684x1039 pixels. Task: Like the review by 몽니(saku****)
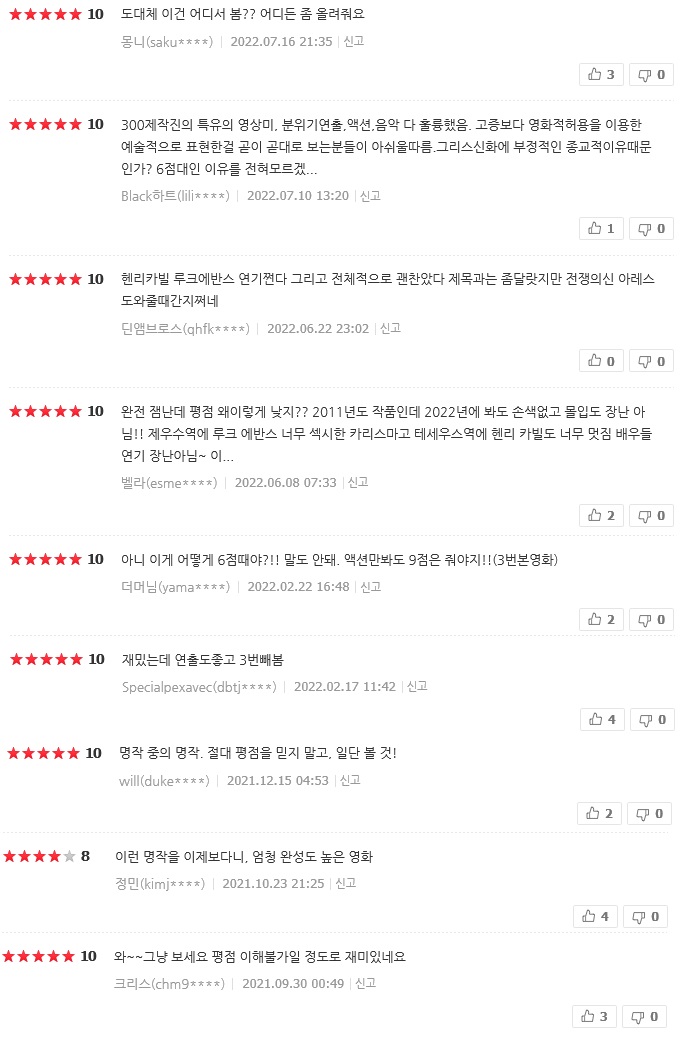(x=602, y=74)
